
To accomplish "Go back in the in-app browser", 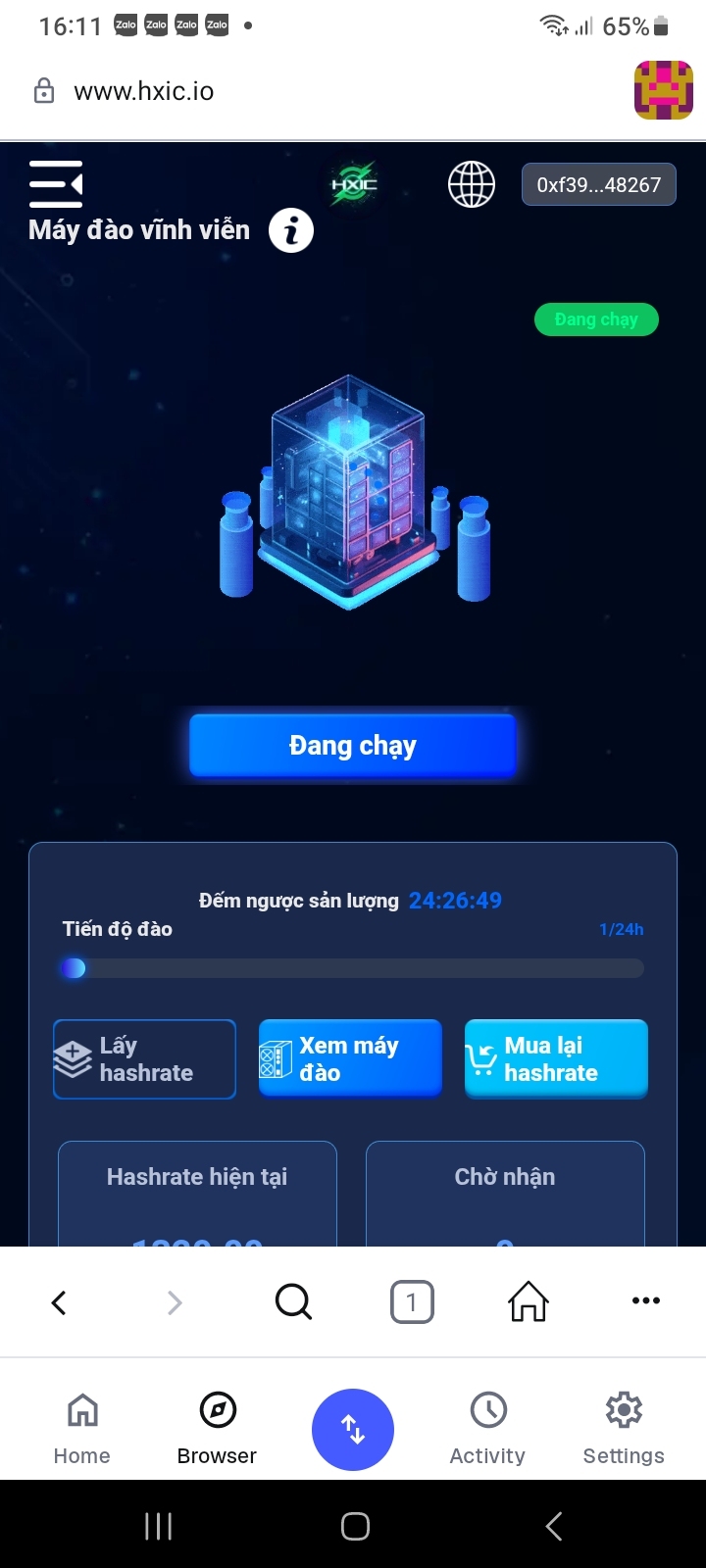I will (59, 1302).
